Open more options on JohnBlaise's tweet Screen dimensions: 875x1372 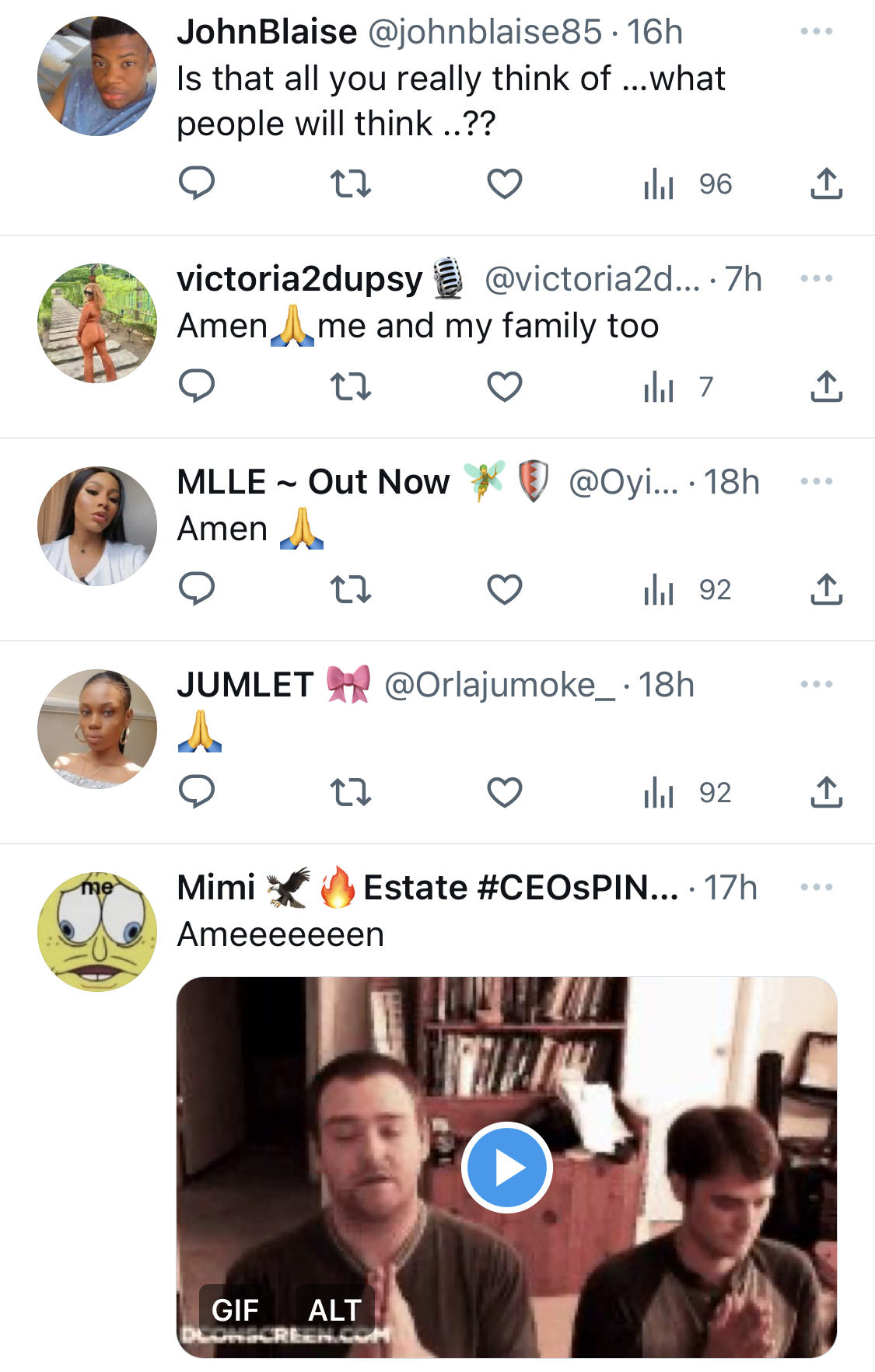pyautogui.click(x=816, y=32)
